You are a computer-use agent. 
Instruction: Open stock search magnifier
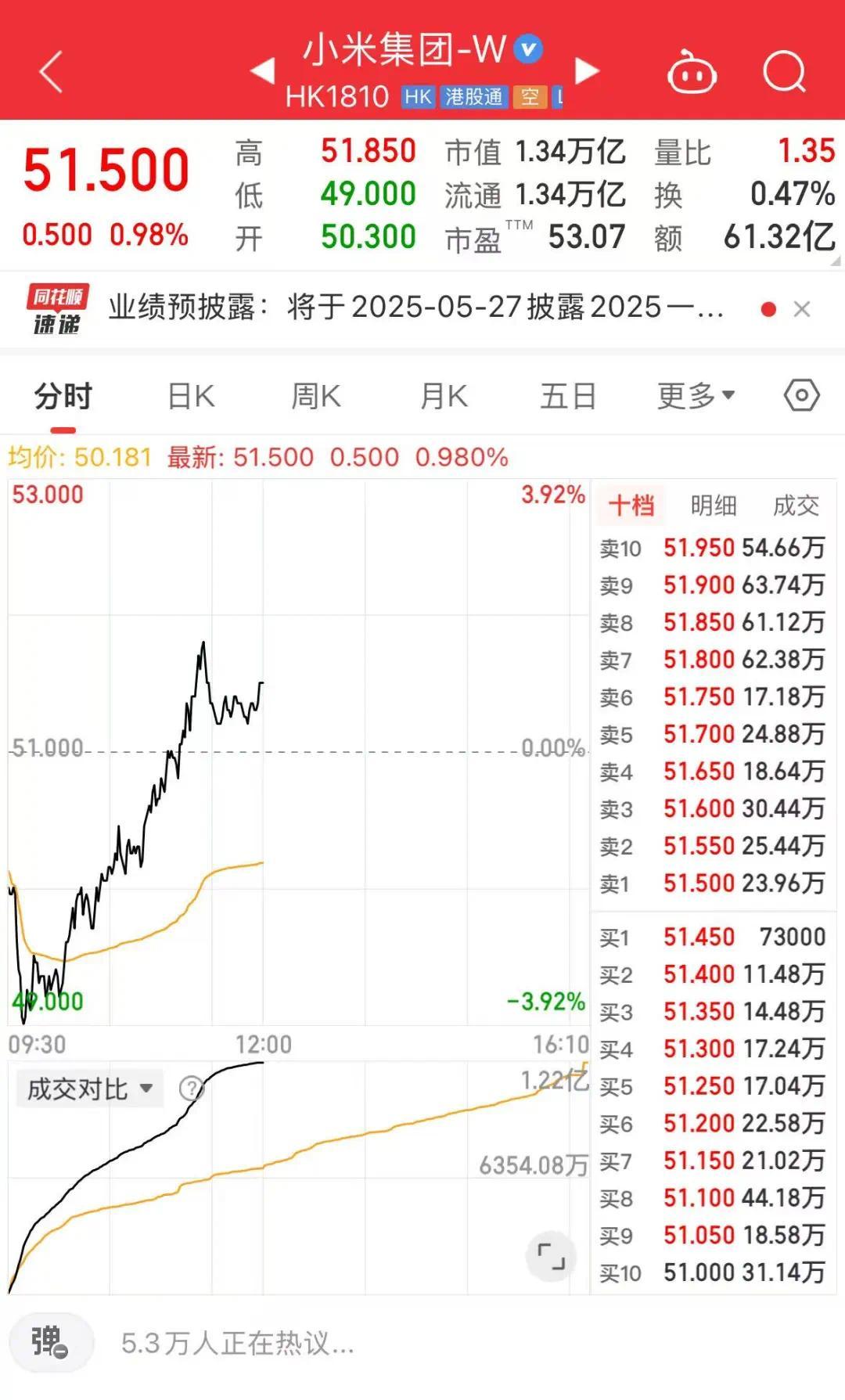coord(784,73)
